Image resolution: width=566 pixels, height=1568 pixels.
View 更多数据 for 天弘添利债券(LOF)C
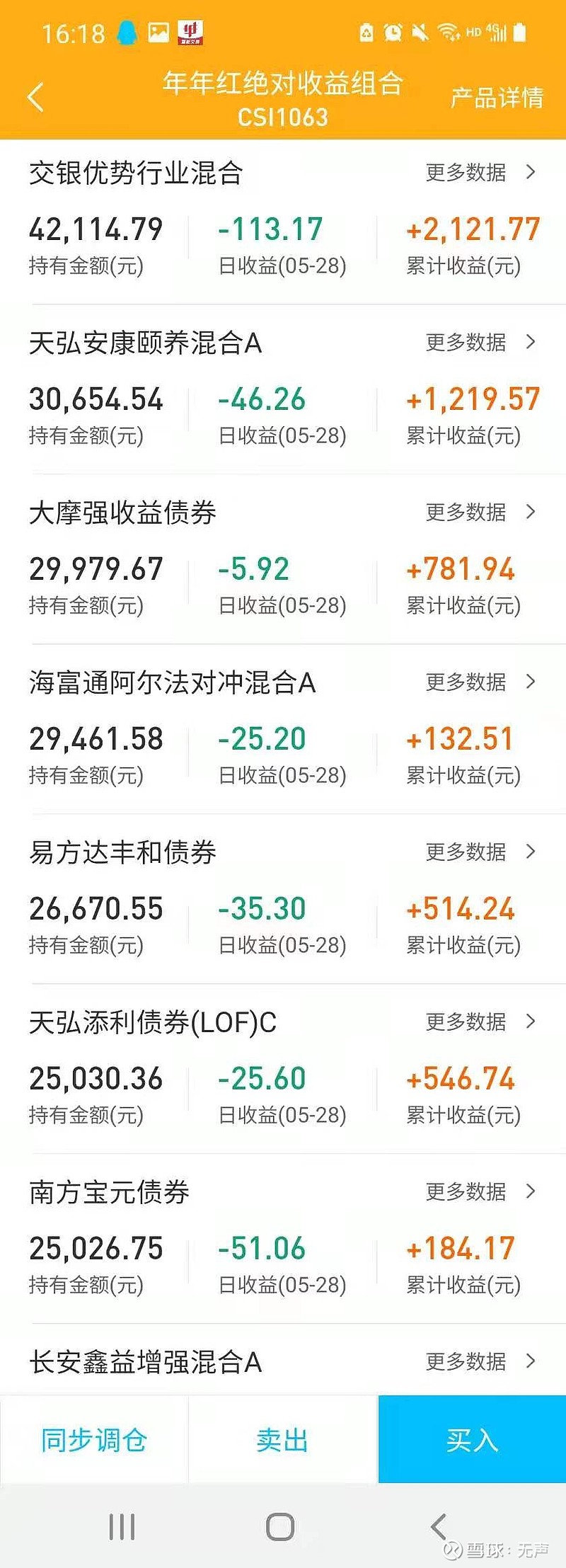click(x=480, y=1022)
